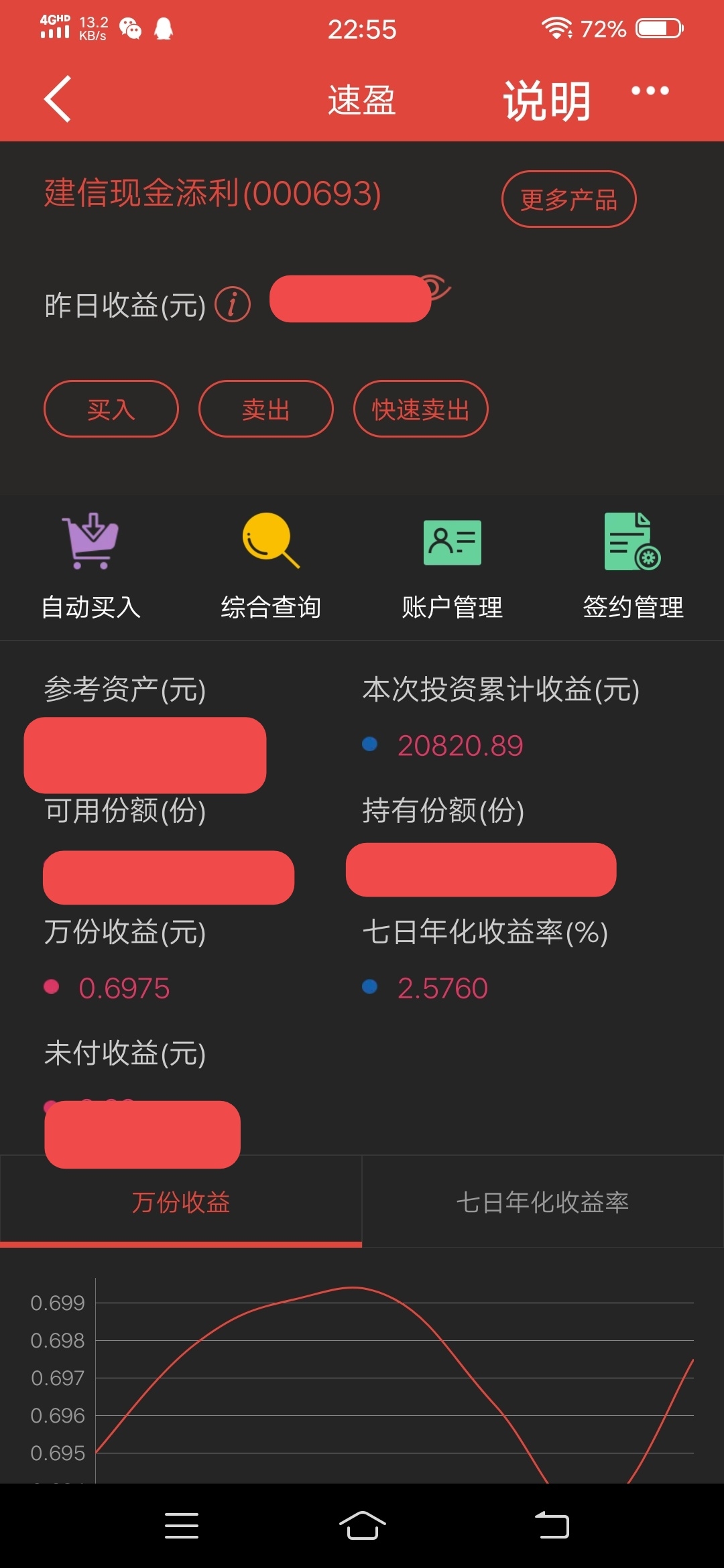Tap the 卖出 button
724x1568 pixels.
tap(265, 409)
